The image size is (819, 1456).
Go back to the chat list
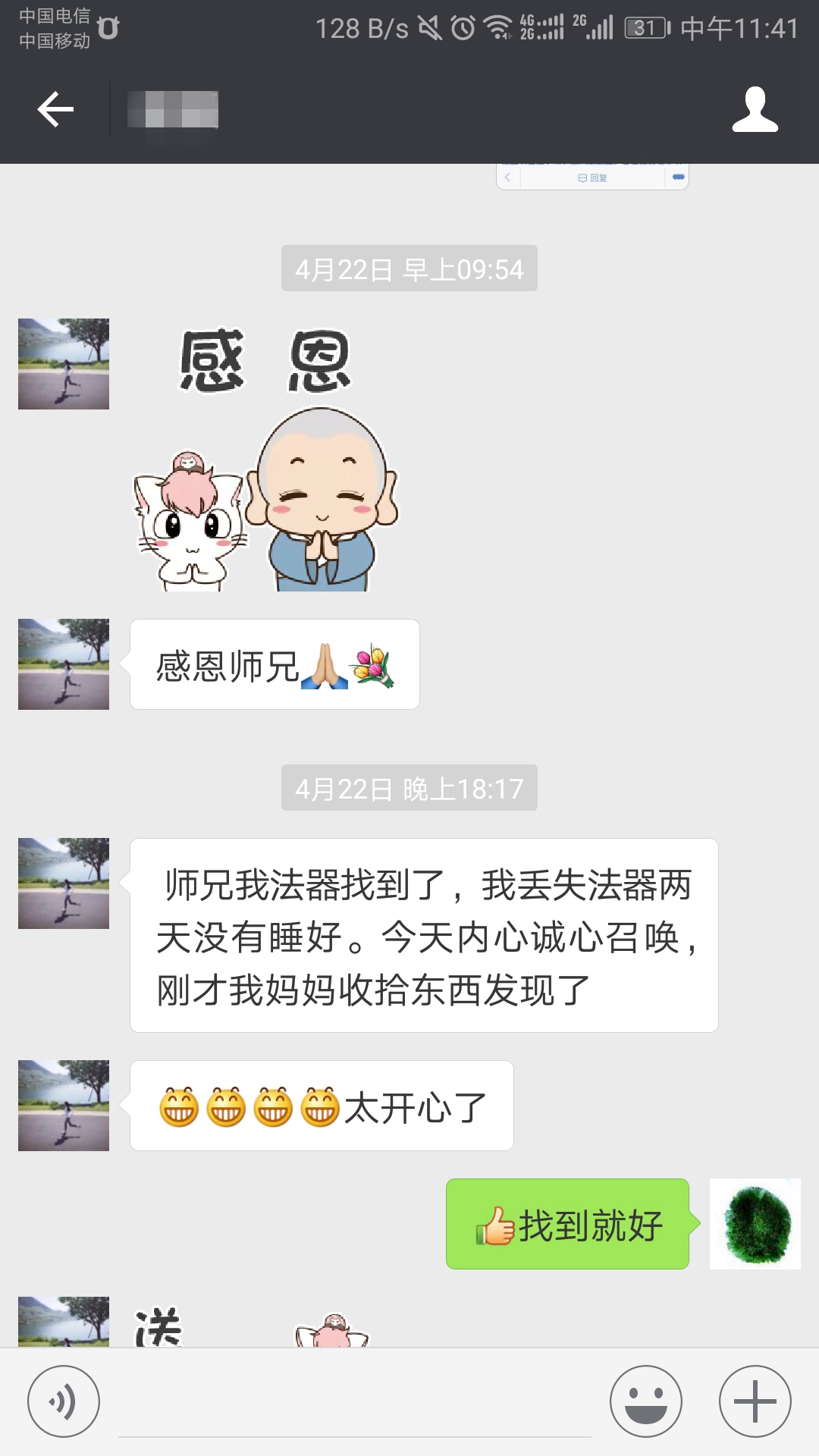55,110
